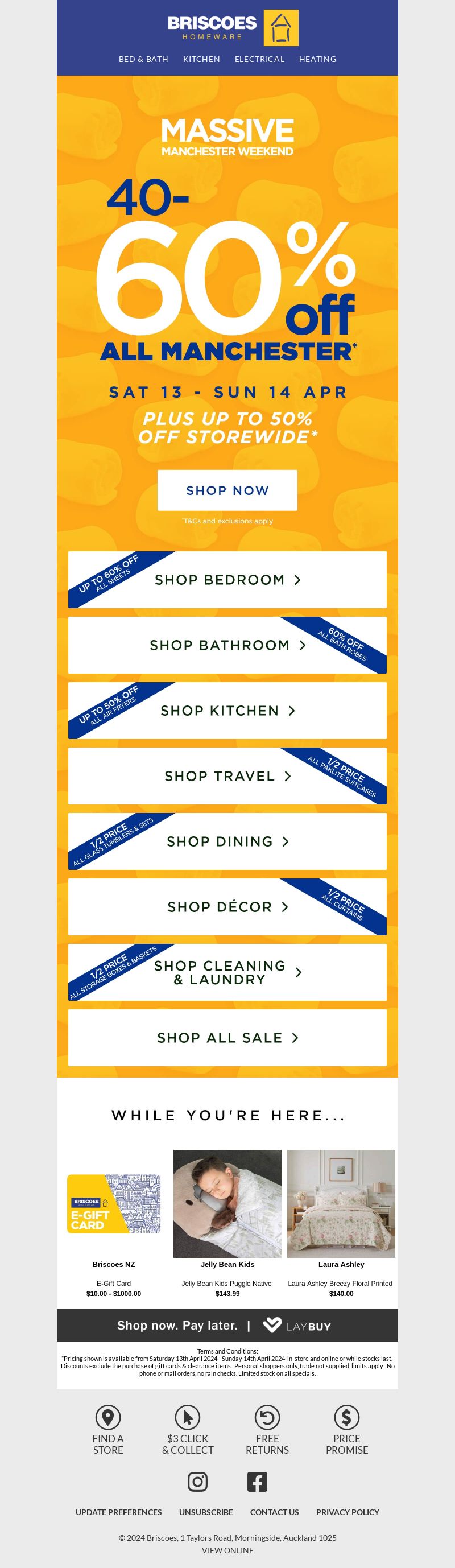The width and height of the screenshot is (455, 1568).
Task: Tap the Unsubscribe link
Action: 205,1512
